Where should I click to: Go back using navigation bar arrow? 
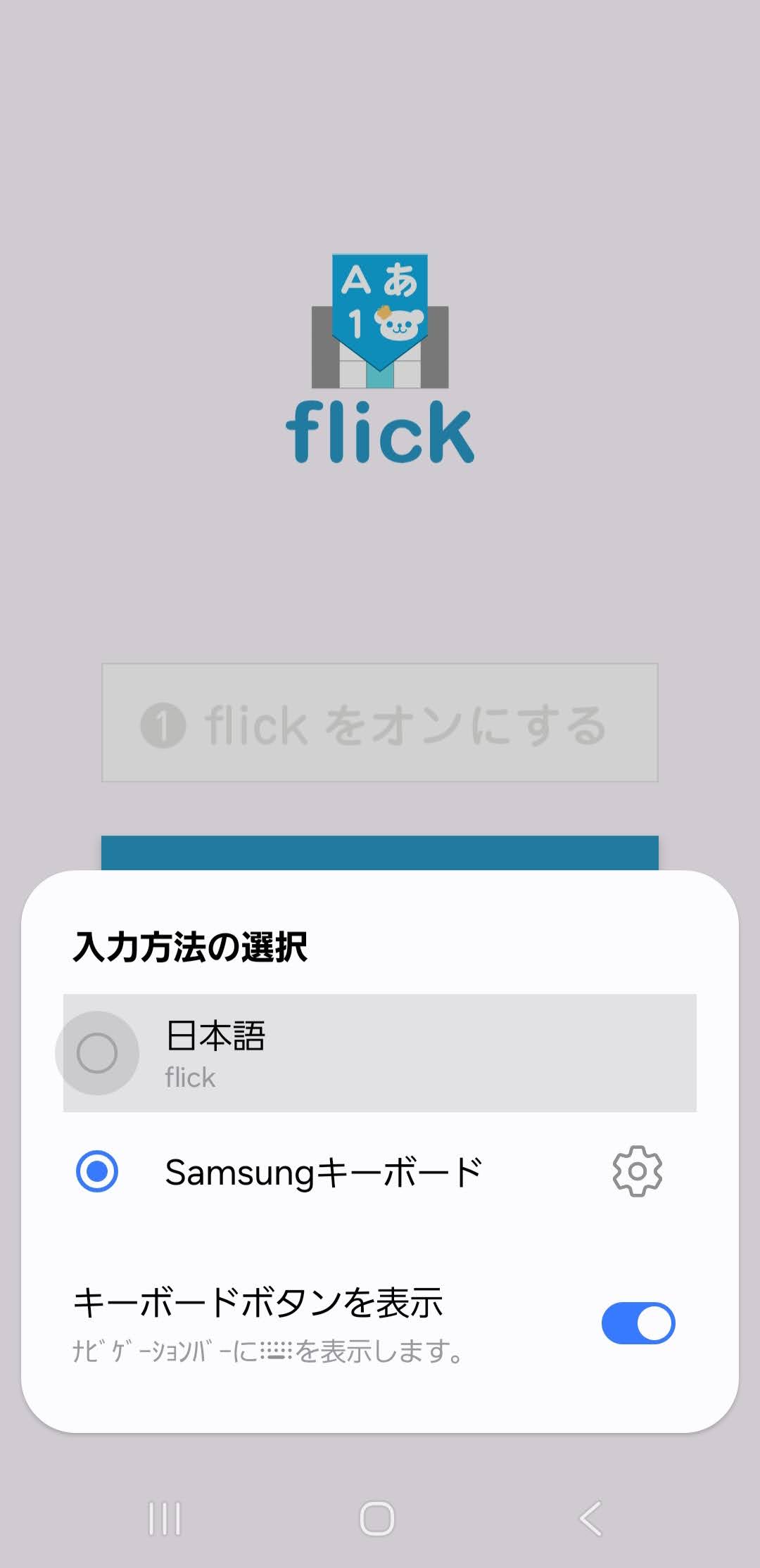[591, 1518]
